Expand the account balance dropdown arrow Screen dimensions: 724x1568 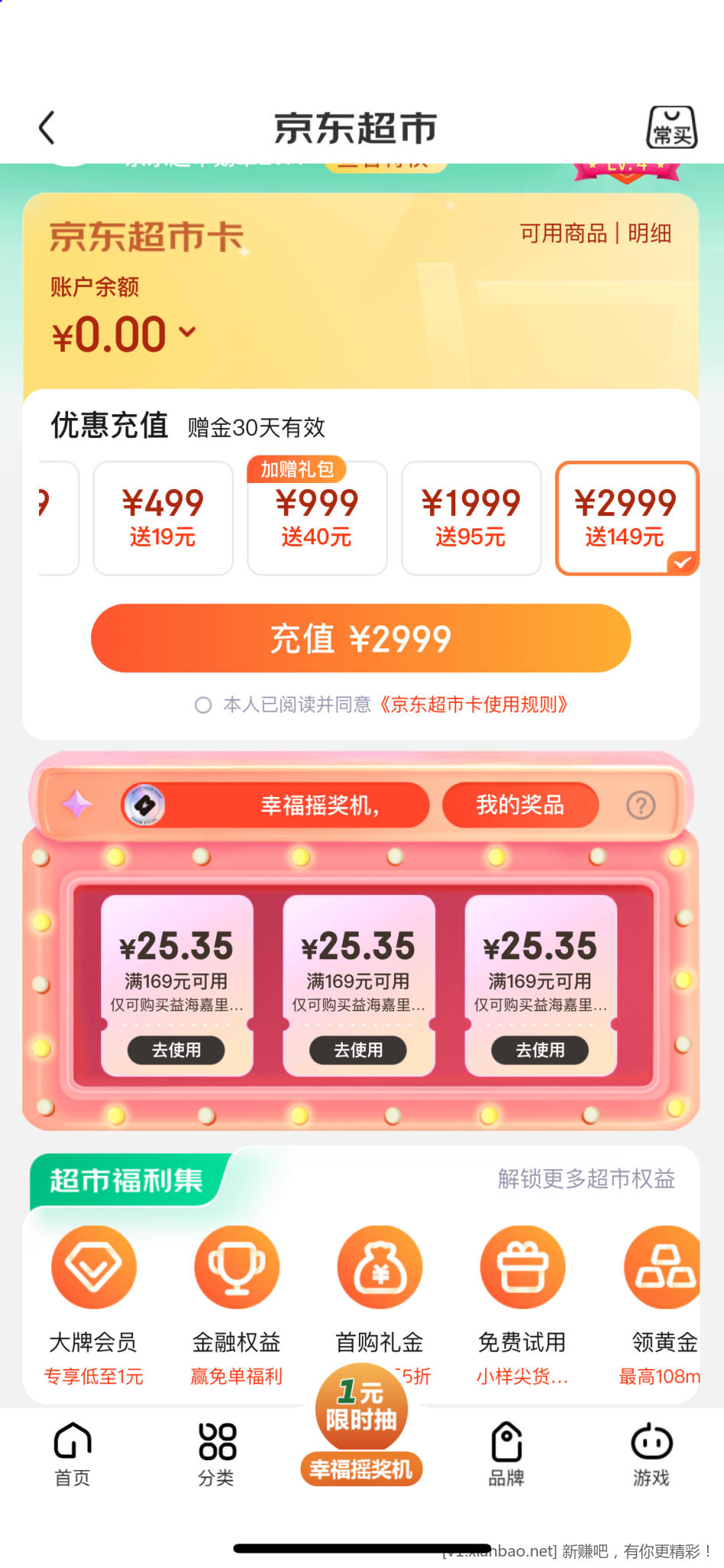pyautogui.click(x=188, y=332)
